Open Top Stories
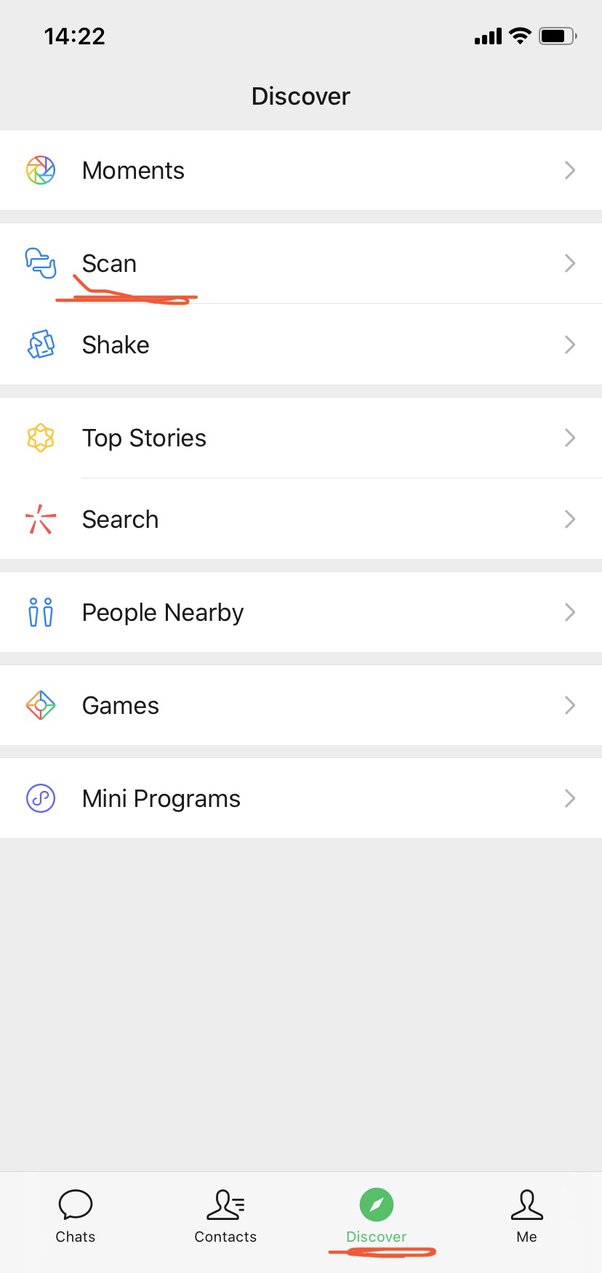The image size is (602, 1273). coord(300,438)
